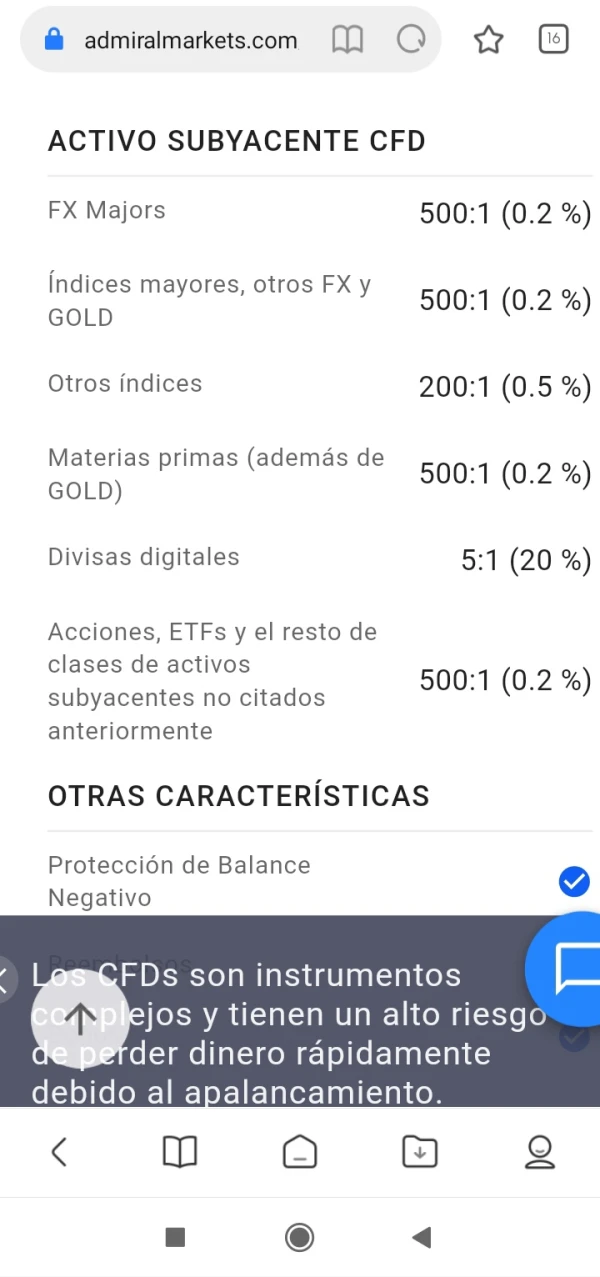Go to the device home screen
The image size is (600, 1277).
[299, 1238]
